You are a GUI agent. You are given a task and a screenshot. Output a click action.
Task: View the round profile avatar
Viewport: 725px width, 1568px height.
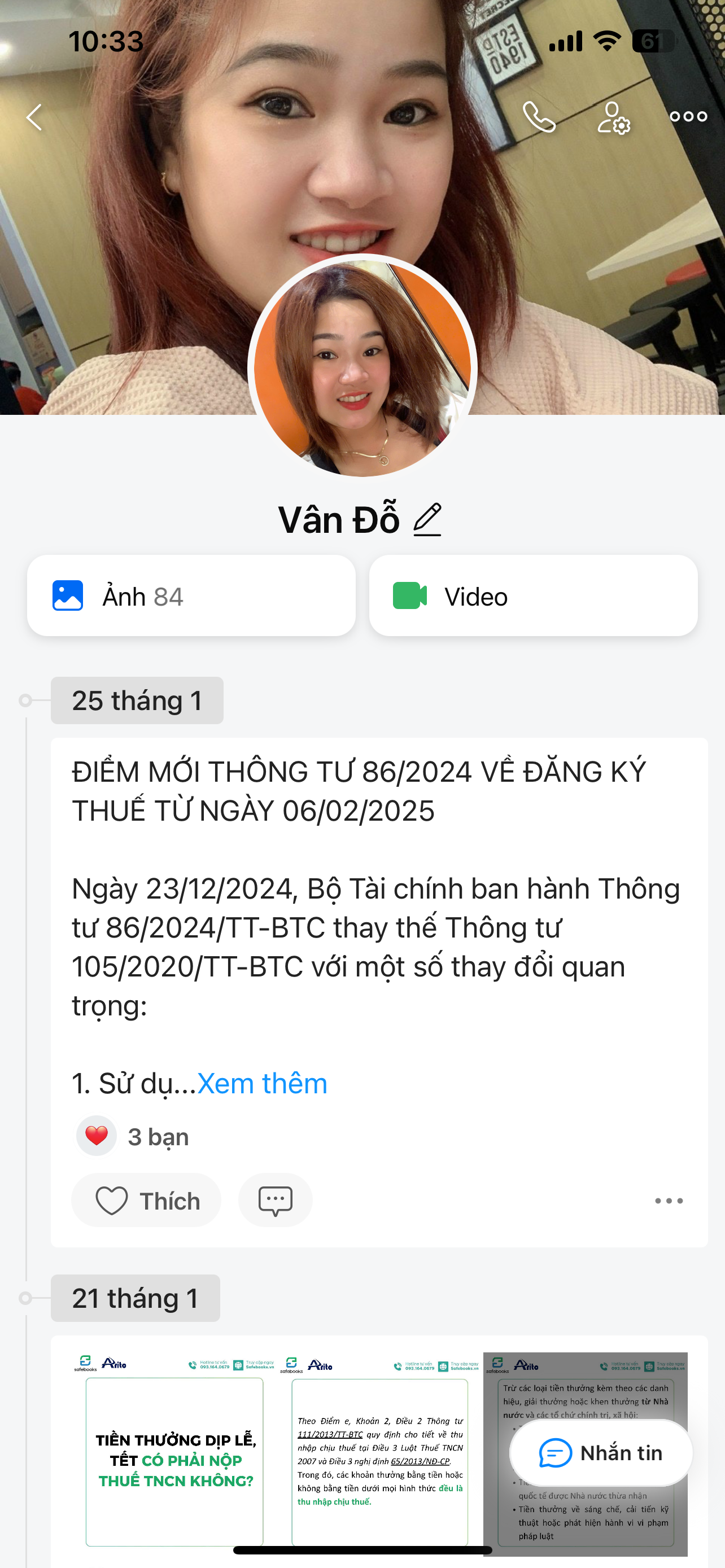click(x=362, y=368)
